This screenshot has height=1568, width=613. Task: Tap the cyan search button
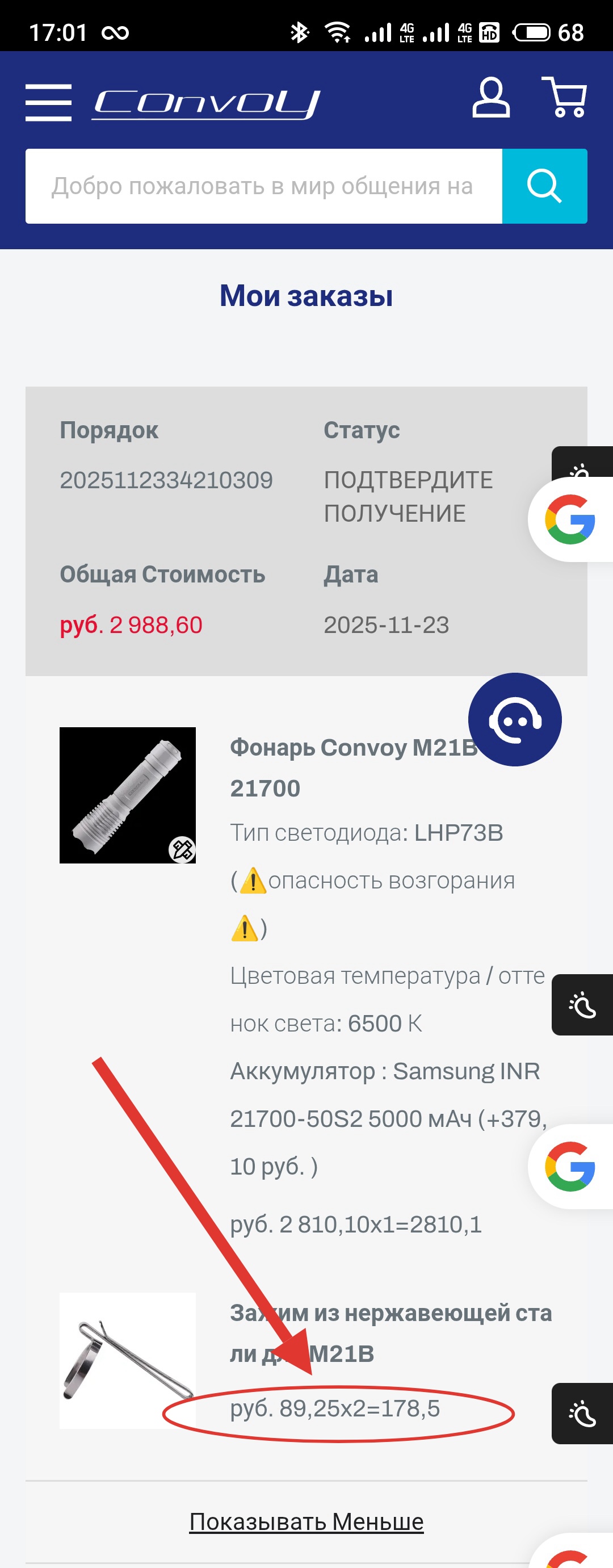click(544, 186)
